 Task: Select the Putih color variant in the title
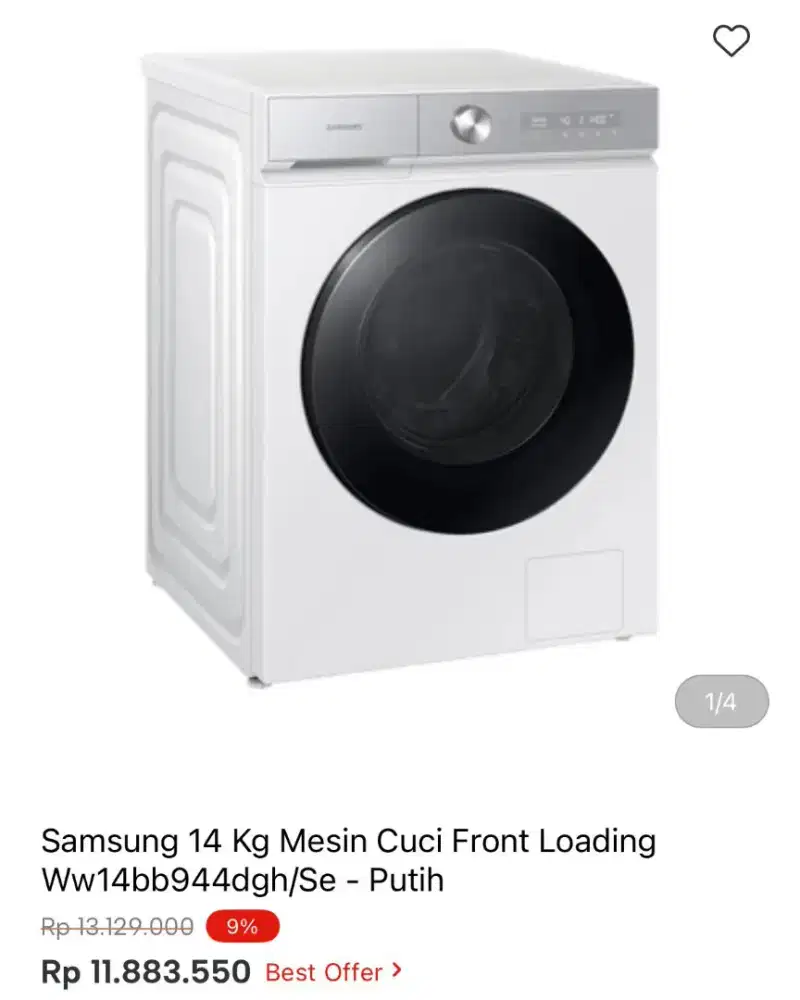point(407,879)
